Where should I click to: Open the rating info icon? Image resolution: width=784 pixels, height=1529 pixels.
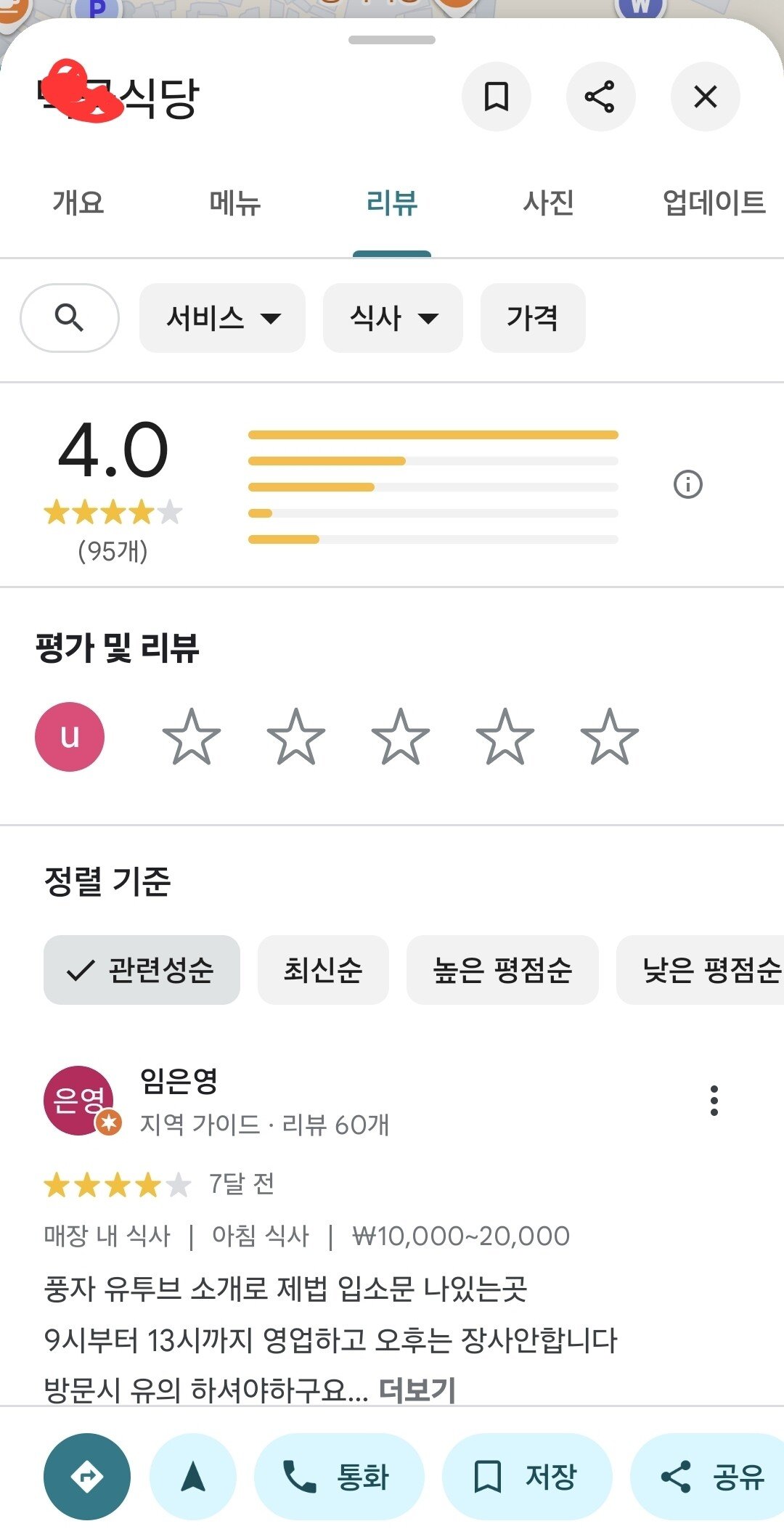[x=688, y=484]
